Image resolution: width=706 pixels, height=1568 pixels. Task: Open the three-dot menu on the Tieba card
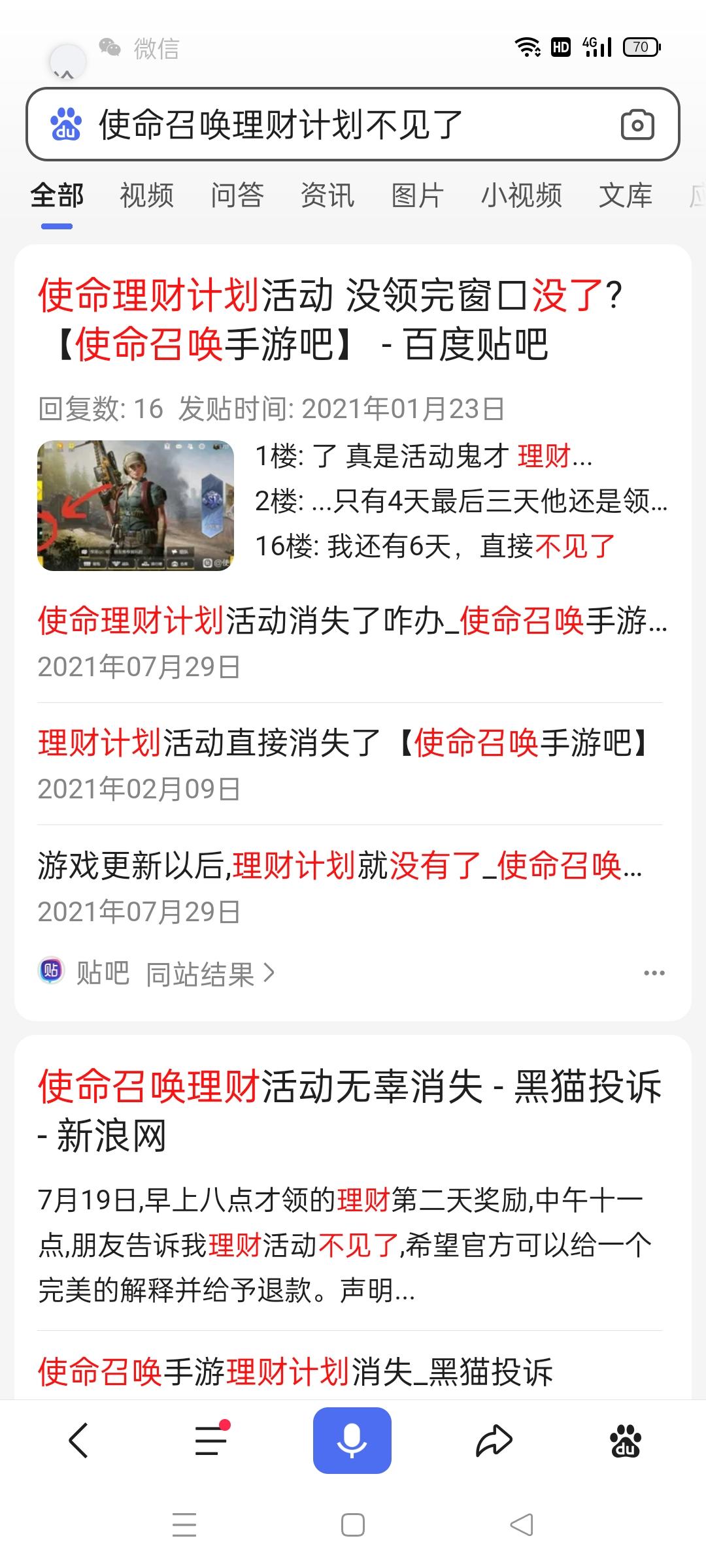tap(654, 973)
